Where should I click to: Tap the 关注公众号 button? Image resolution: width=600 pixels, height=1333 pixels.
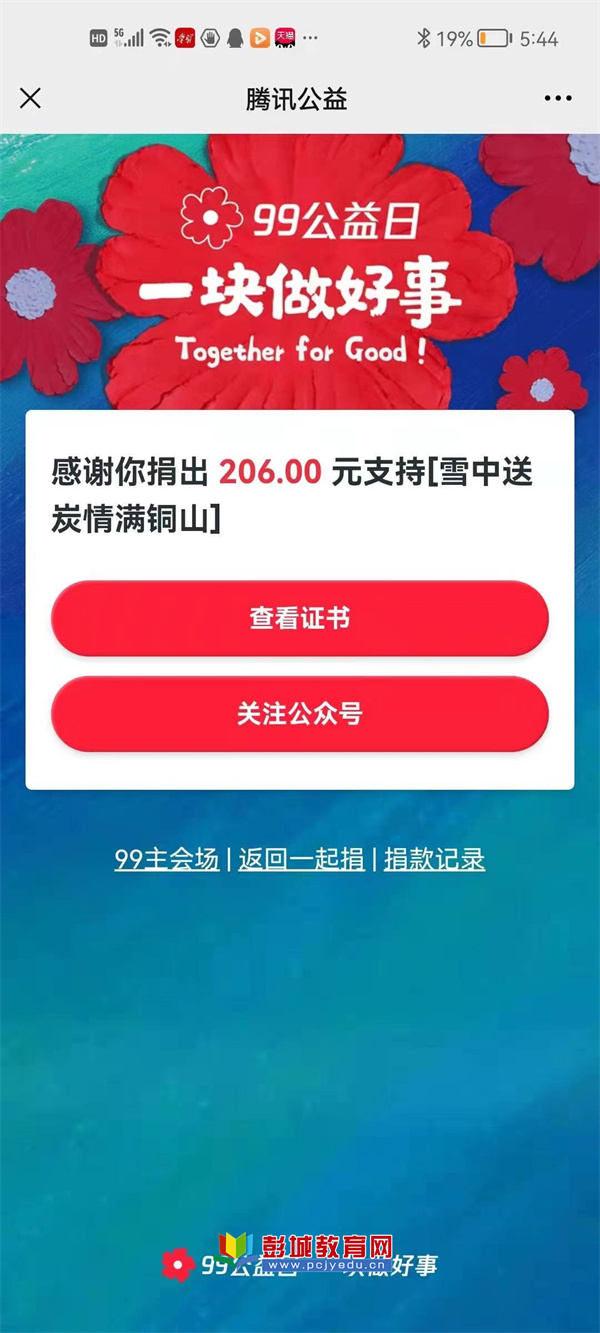coord(300,714)
